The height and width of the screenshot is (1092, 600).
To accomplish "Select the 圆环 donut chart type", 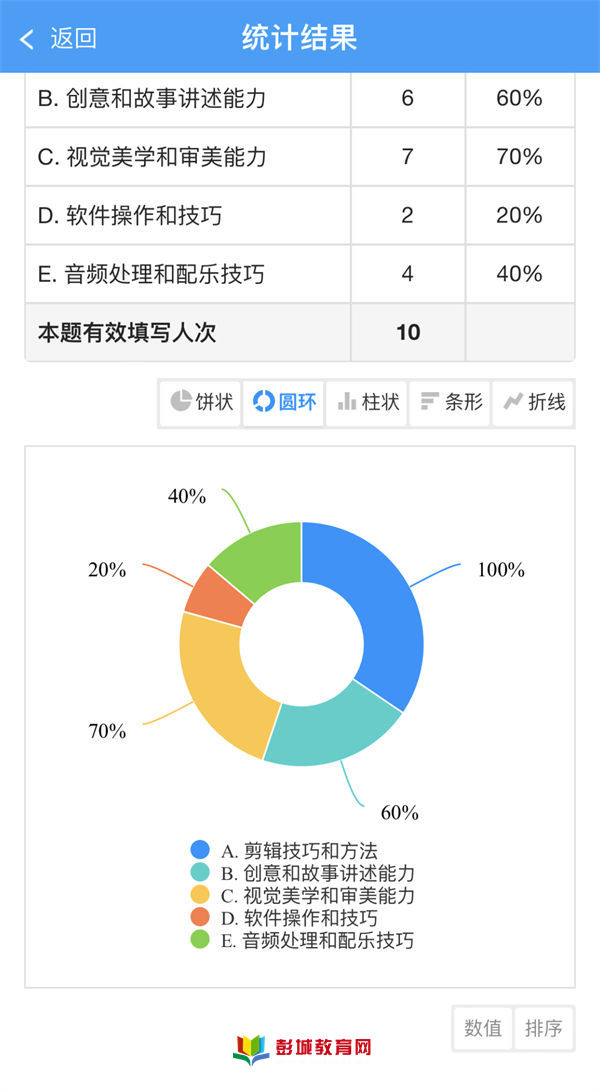I will point(283,403).
